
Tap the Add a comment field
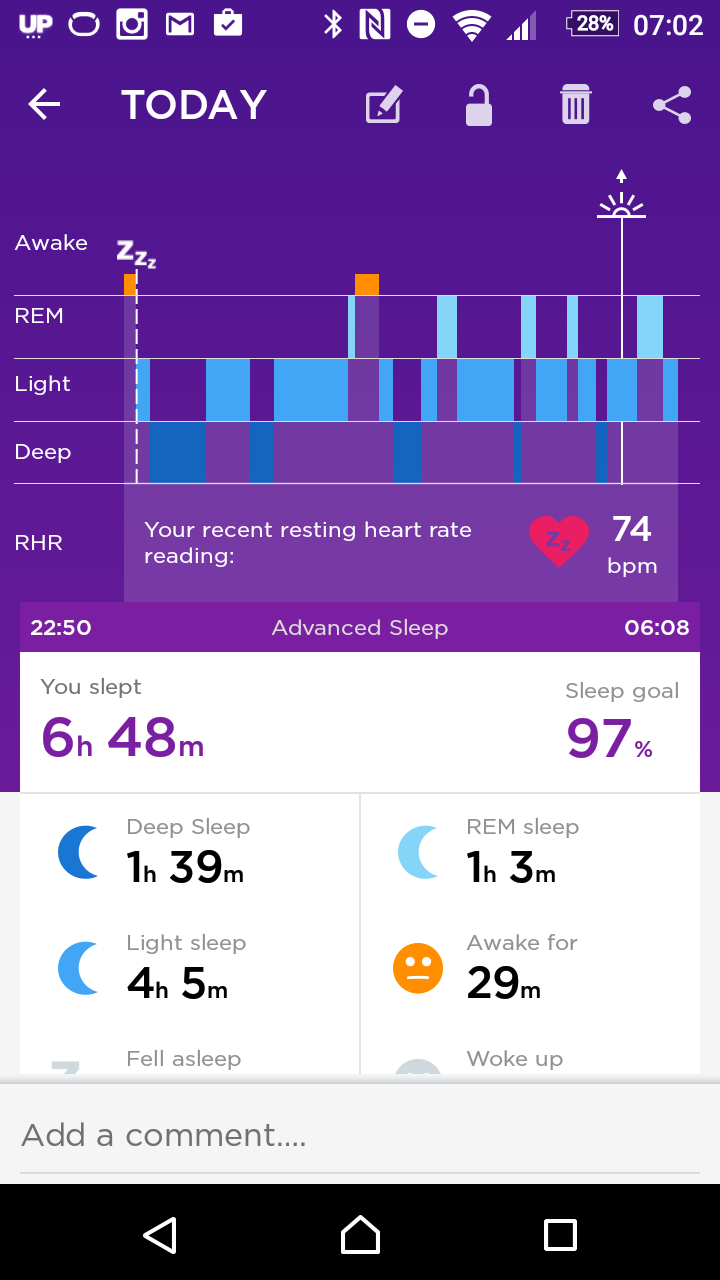(x=360, y=1135)
